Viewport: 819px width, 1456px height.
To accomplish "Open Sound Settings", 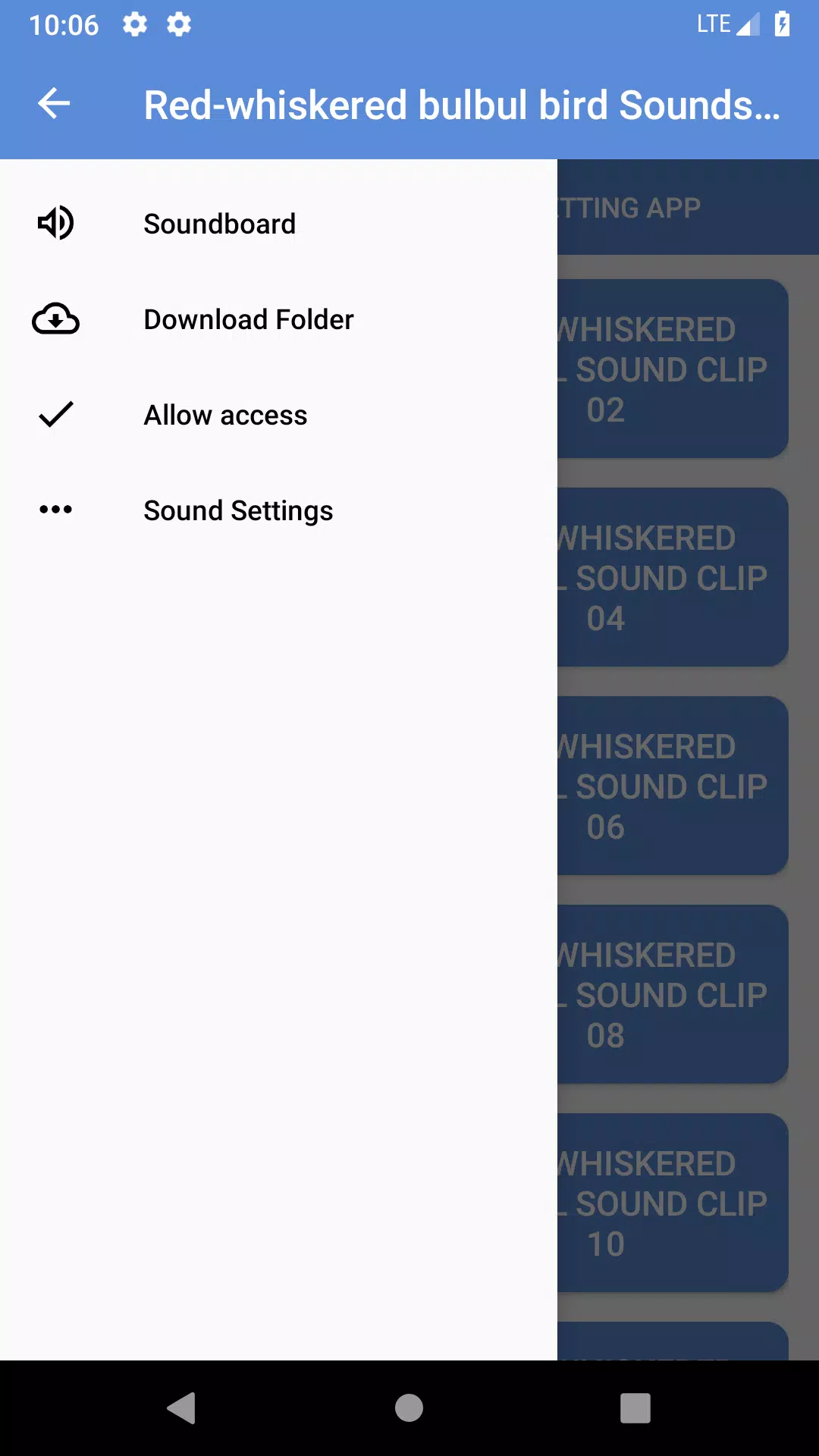I will (238, 510).
